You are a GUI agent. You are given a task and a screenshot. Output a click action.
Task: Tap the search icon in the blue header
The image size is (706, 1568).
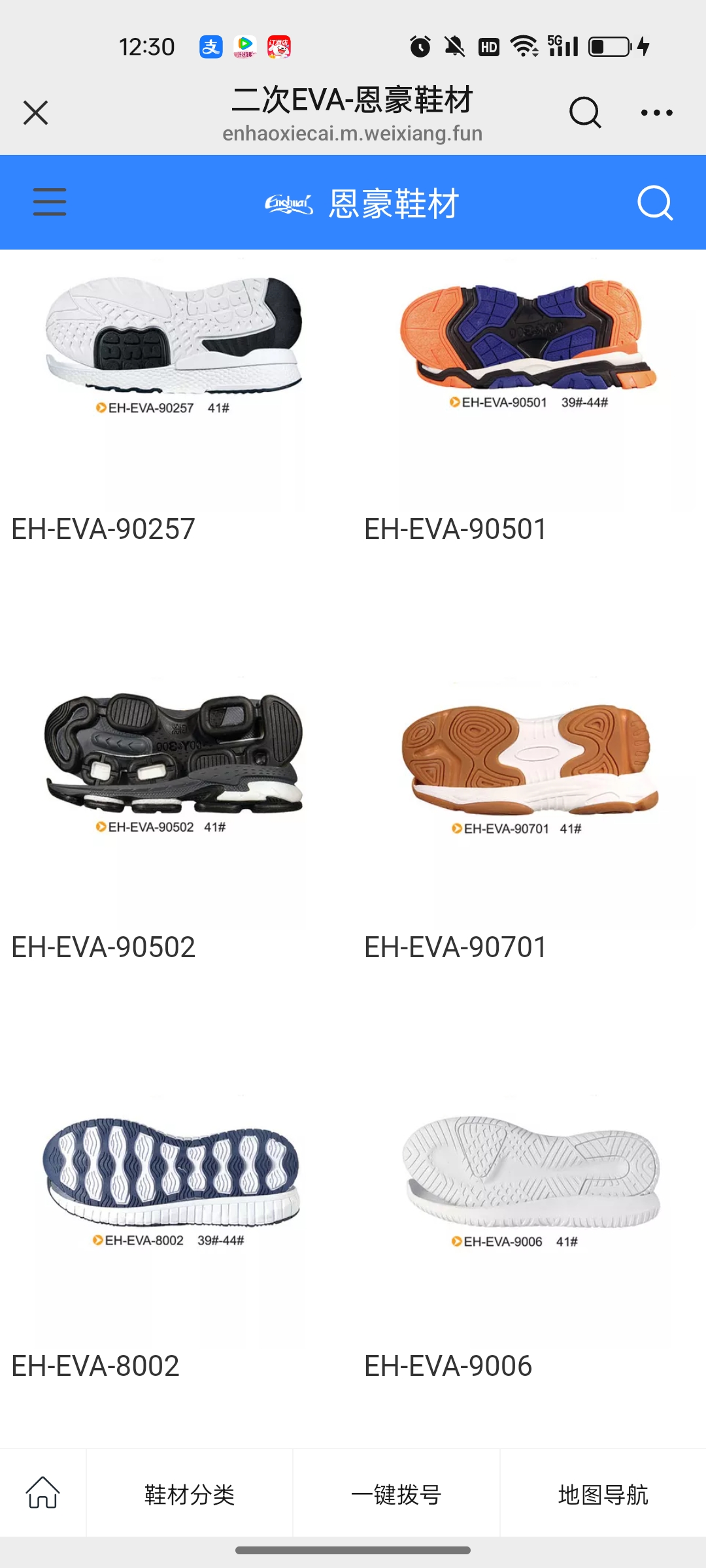pos(654,203)
